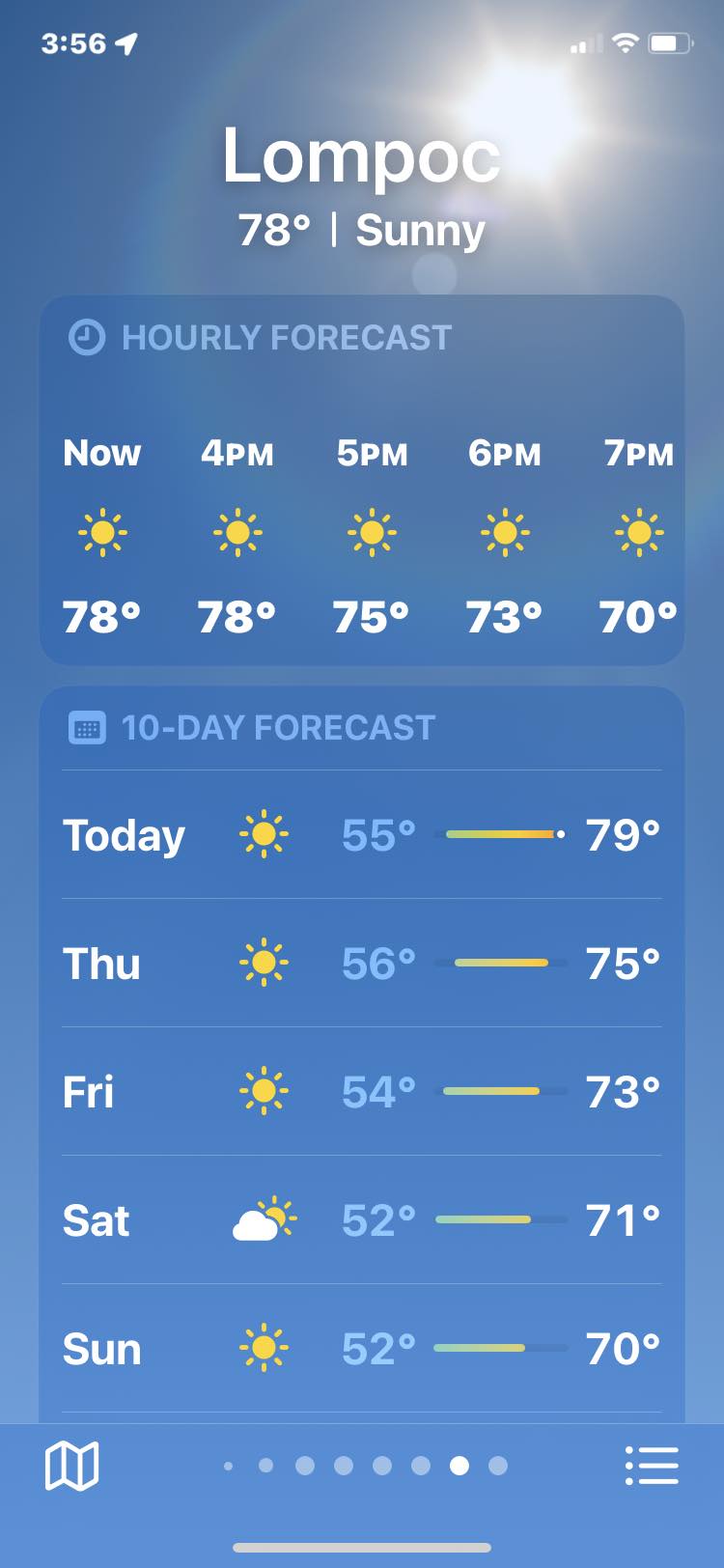Open Fri forecast details
Image resolution: width=724 pixels, height=1568 pixels.
pos(362,1091)
